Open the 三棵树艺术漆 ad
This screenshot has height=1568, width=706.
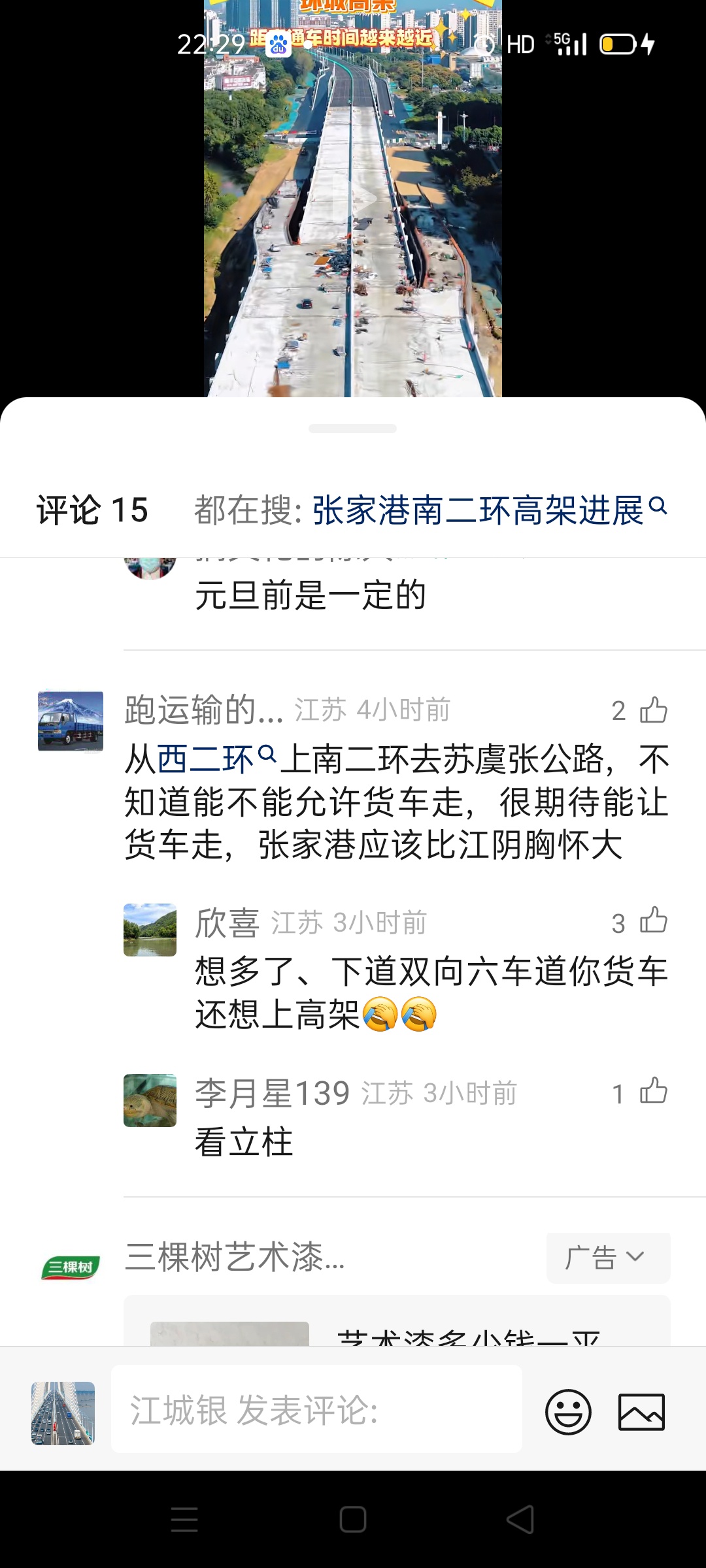click(x=235, y=1258)
